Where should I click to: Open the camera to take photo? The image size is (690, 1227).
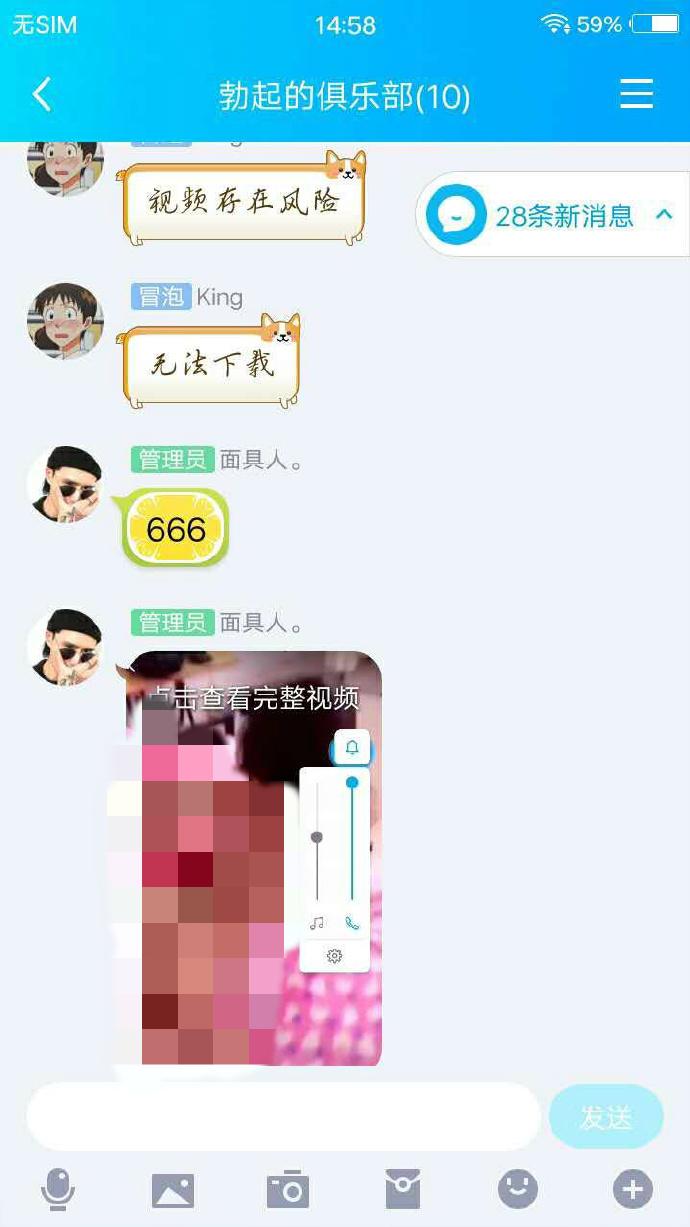click(288, 1190)
